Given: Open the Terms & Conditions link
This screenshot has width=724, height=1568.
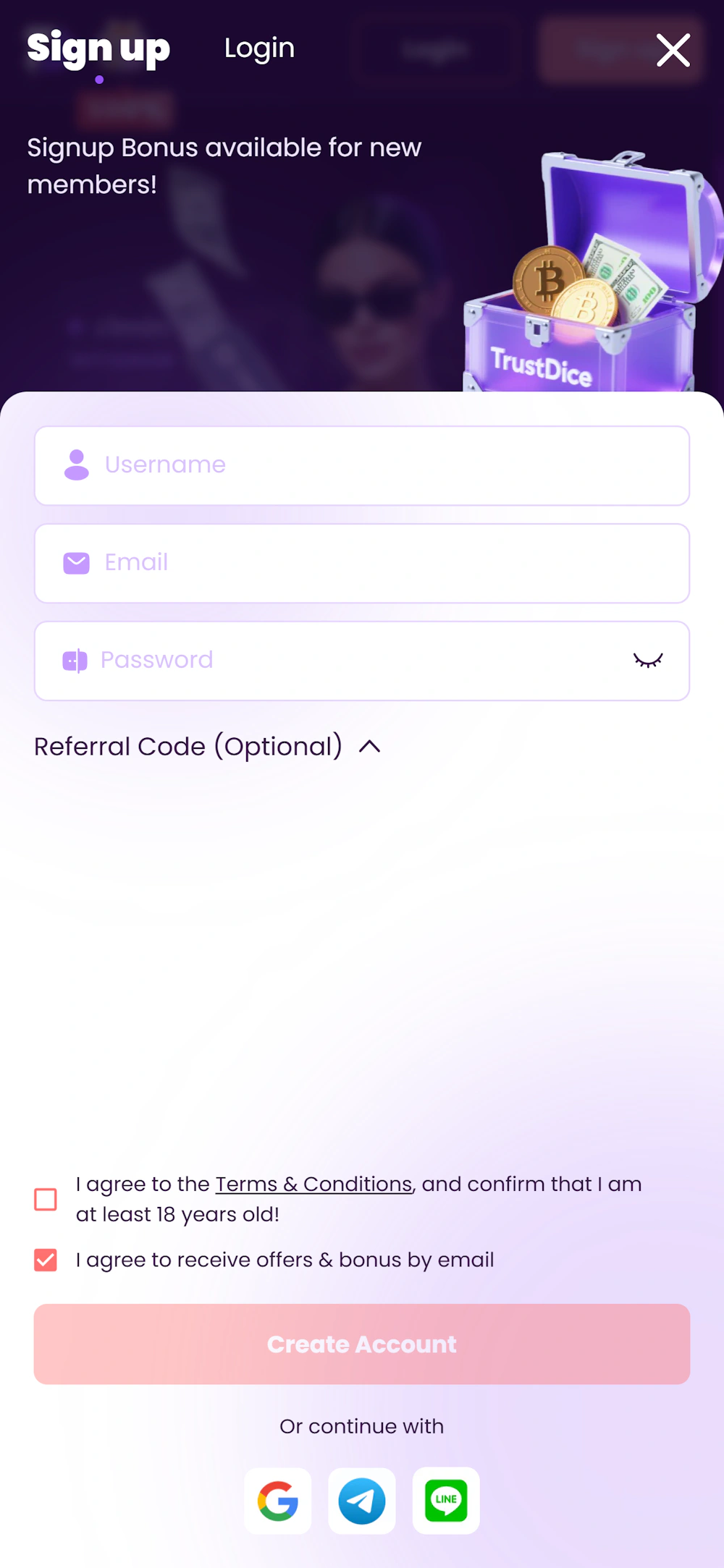Looking at the screenshot, I should pyautogui.click(x=314, y=1184).
